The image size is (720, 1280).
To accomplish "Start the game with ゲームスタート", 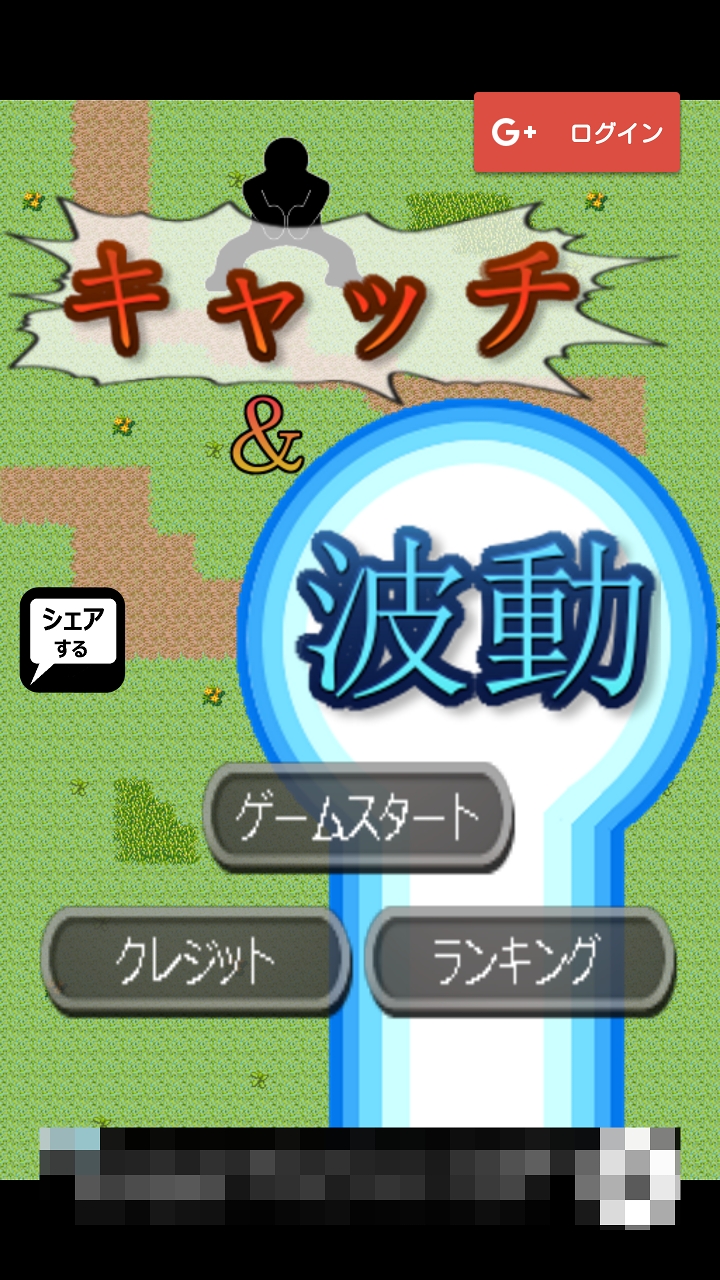I will pyautogui.click(x=358, y=817).
